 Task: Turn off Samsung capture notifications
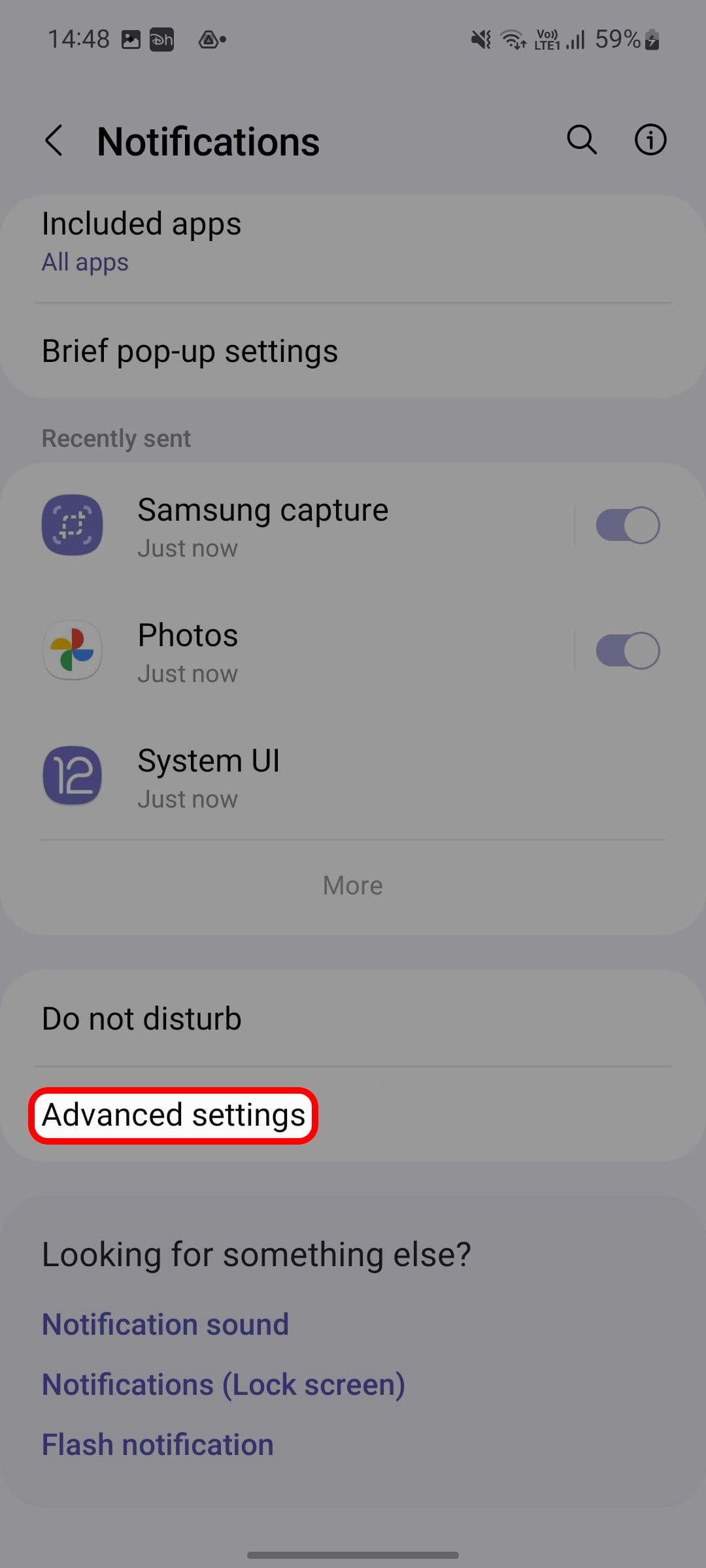pyautogui.click(x=627, y=525)
